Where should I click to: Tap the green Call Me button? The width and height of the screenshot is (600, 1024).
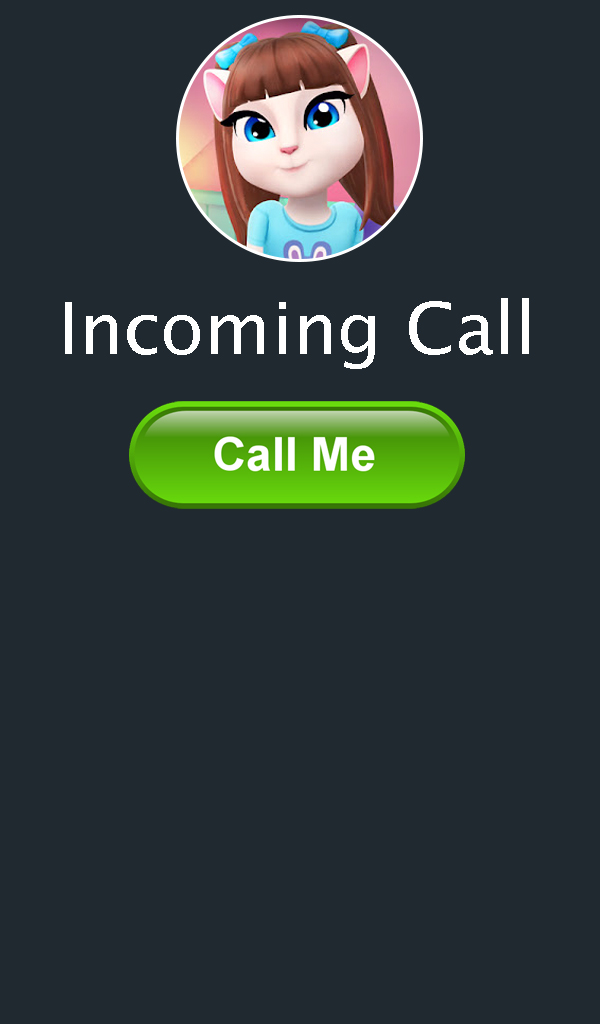point(297,455)
